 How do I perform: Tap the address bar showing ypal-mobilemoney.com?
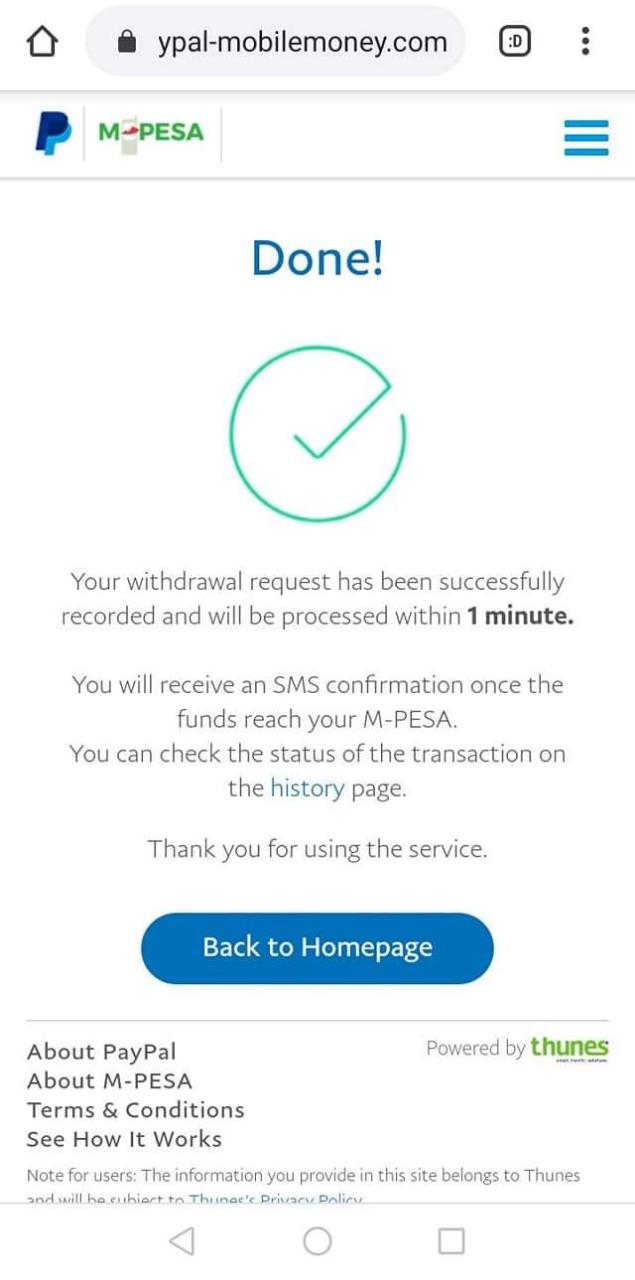276,42
